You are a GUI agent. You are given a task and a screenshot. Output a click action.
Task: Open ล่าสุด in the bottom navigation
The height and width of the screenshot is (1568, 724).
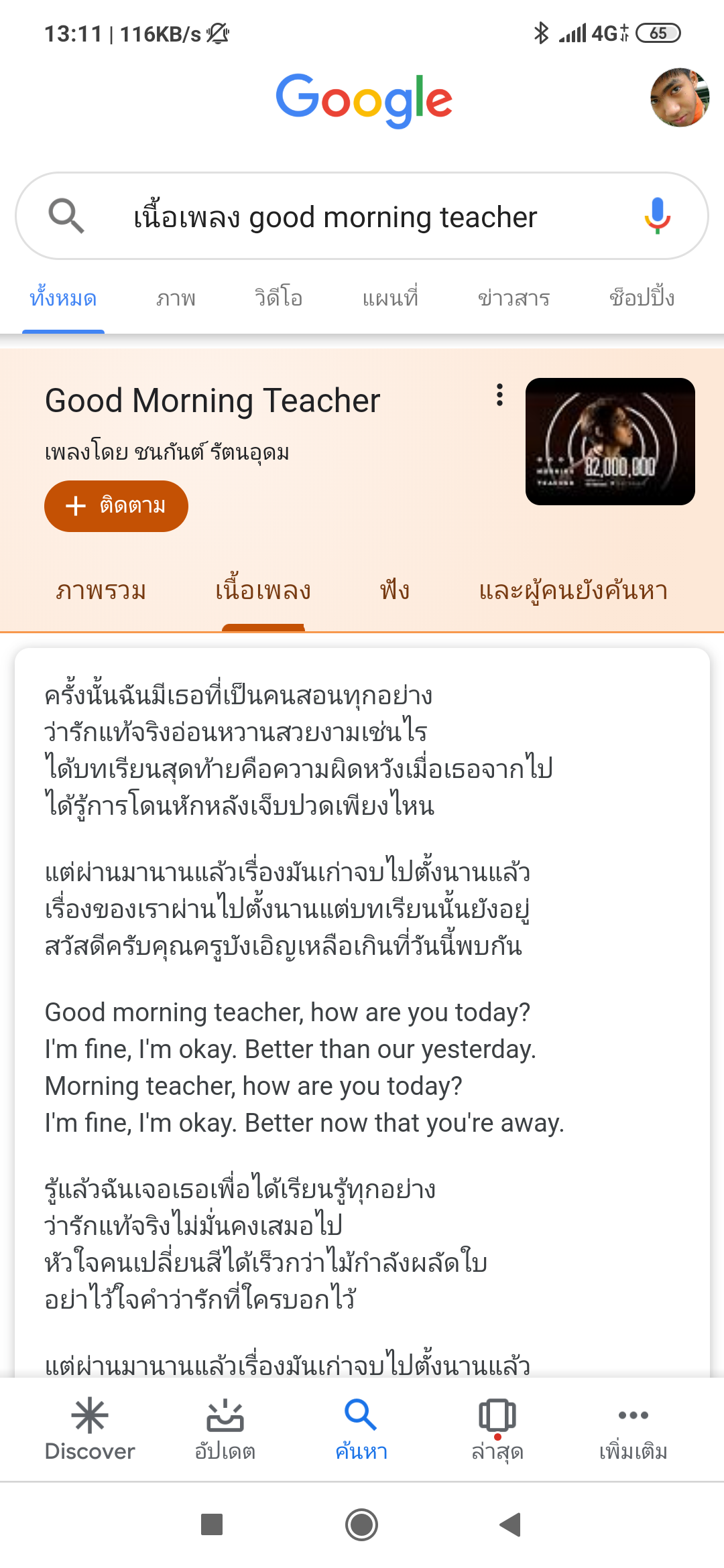click(497, 1430)
